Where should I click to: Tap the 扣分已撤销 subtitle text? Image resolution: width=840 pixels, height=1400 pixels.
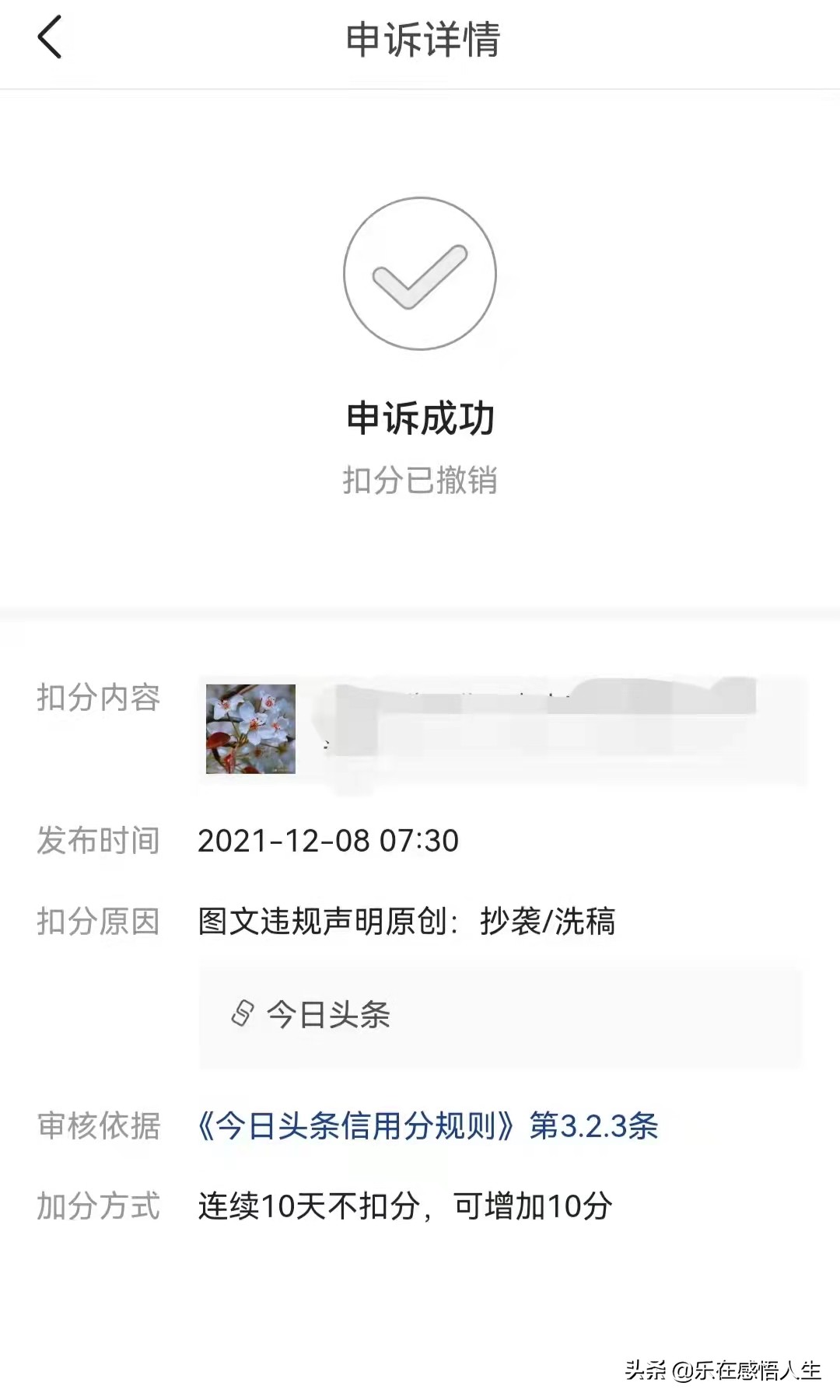coord(420,481)
